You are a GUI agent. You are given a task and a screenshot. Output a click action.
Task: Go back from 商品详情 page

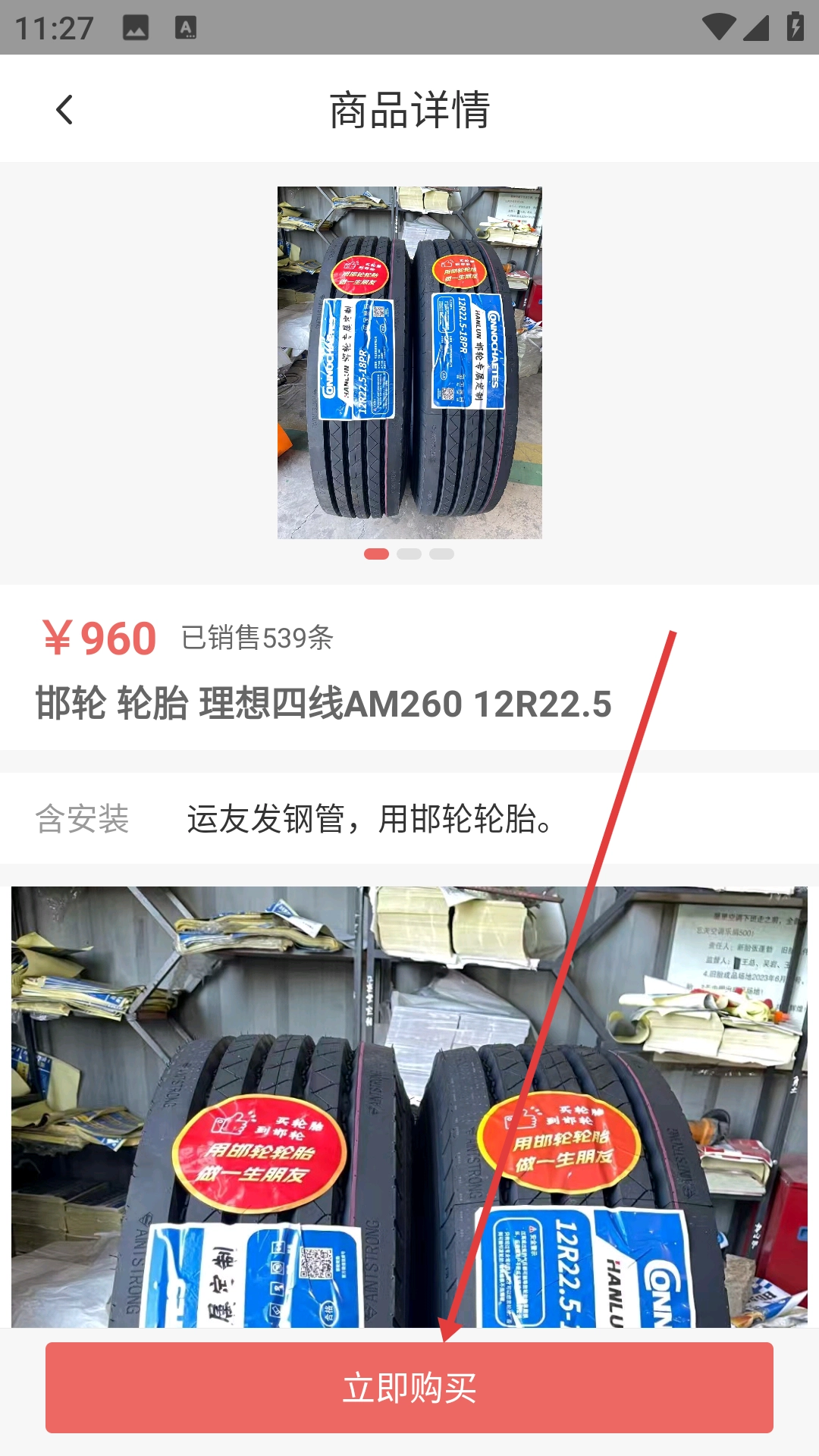click(x=64, y=109)
